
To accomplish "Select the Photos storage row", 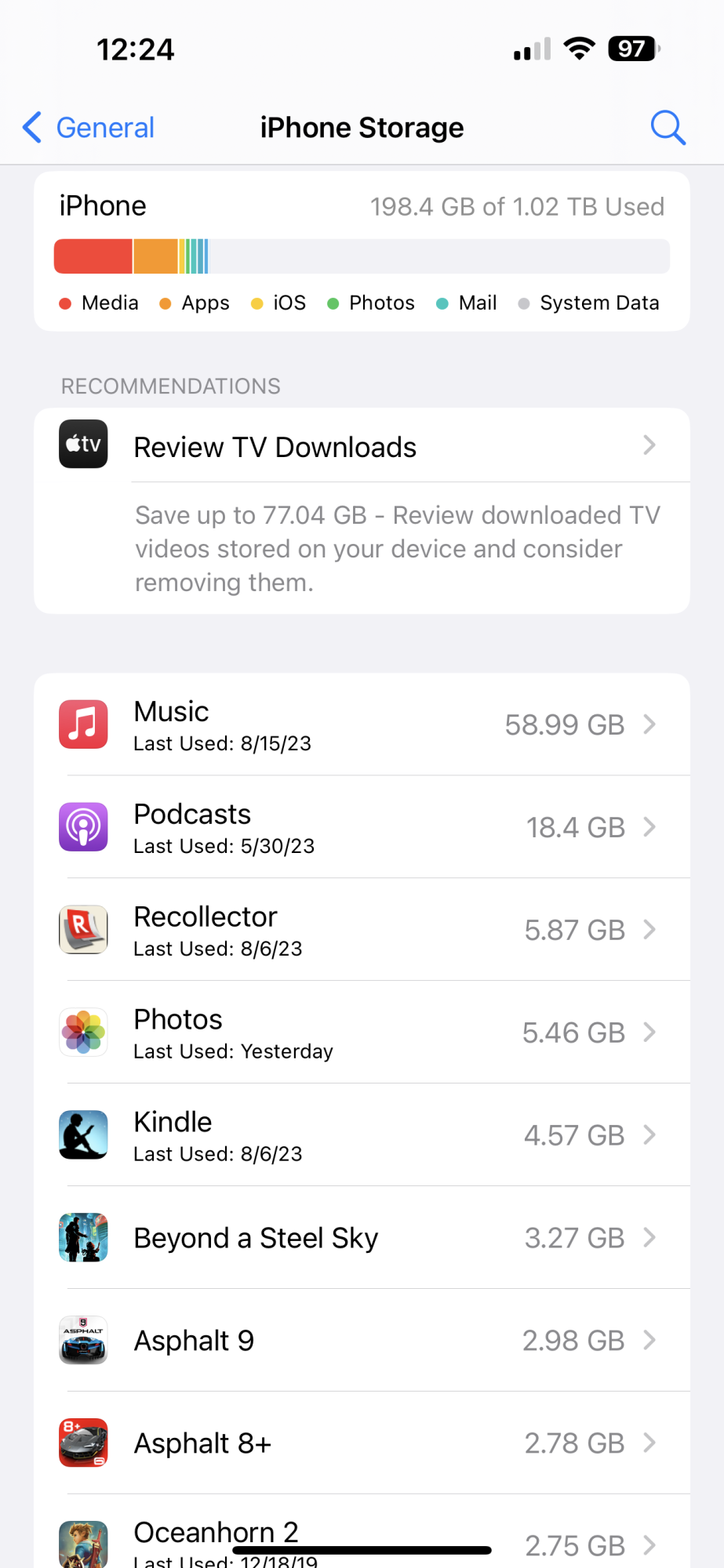I will (362, 1033).
